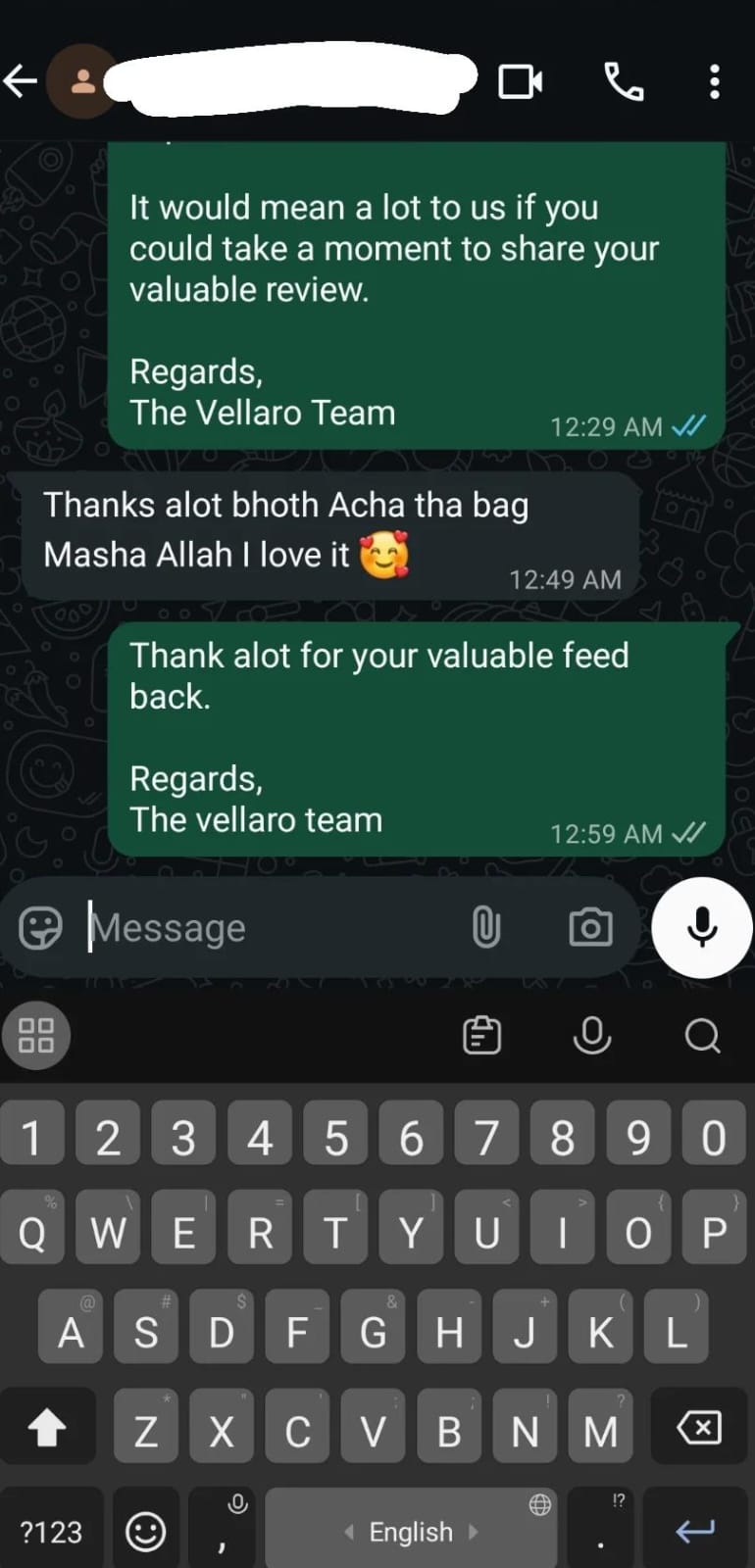
Task: Open the three-dot overflow menu
Action: (x=715, y=81)
